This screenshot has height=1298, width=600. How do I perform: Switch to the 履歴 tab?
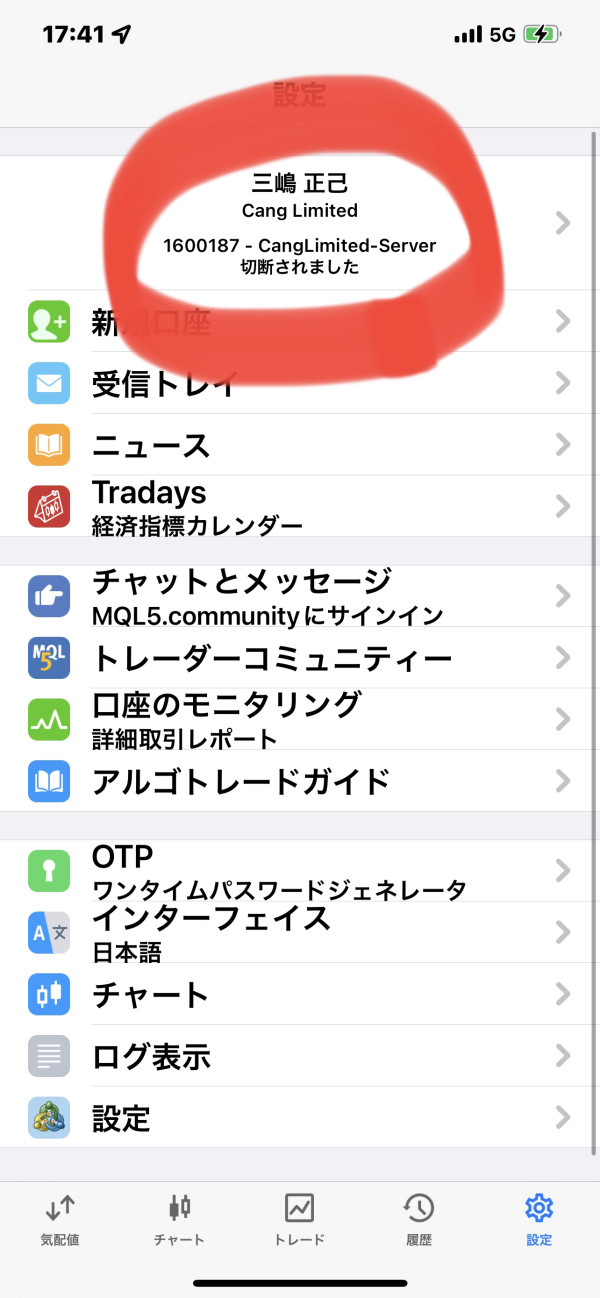pyautogui.click(x=419, y=1220)
